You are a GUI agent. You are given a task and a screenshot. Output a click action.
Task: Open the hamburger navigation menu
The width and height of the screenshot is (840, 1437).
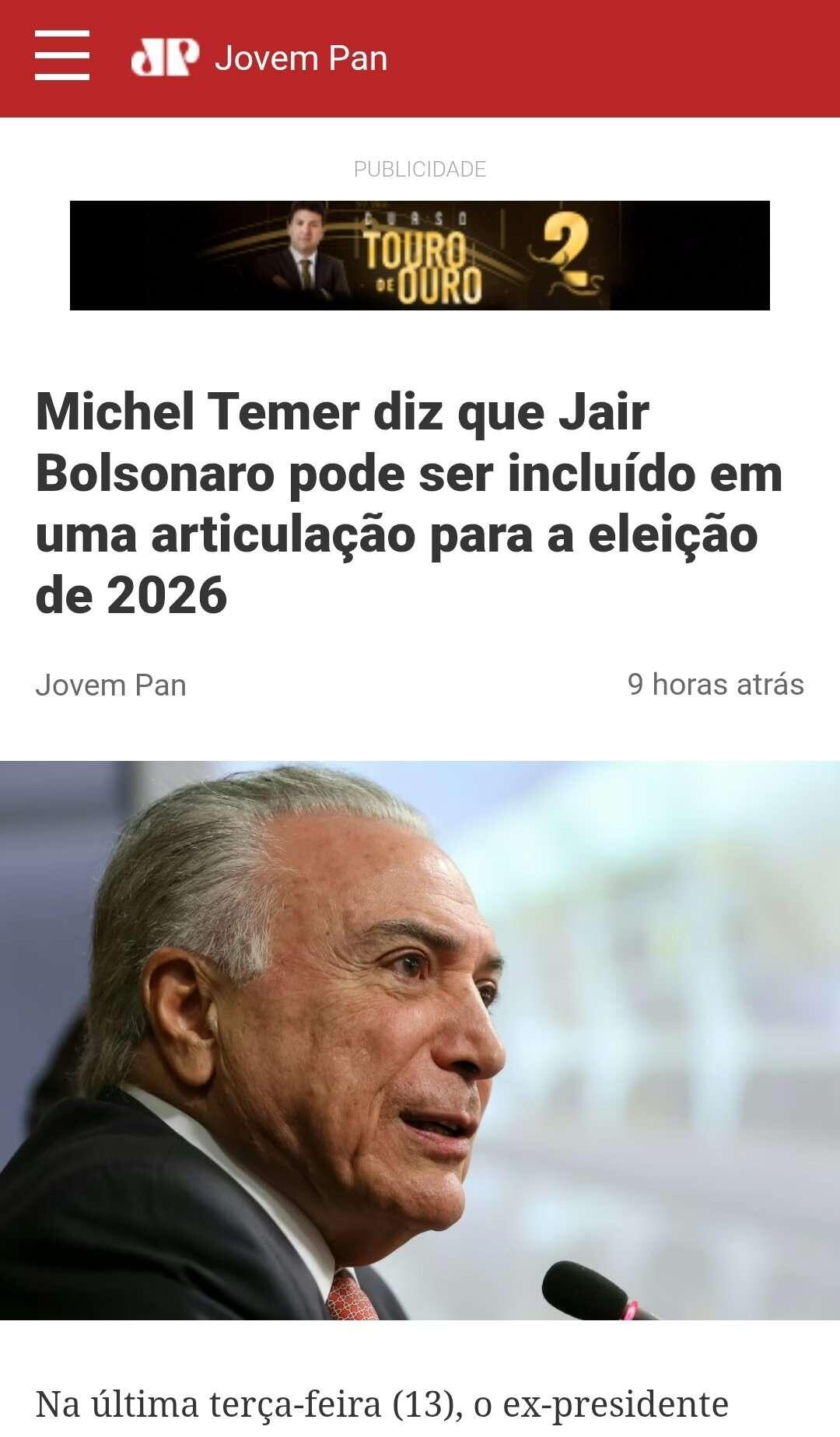click(x=62, y=56)
